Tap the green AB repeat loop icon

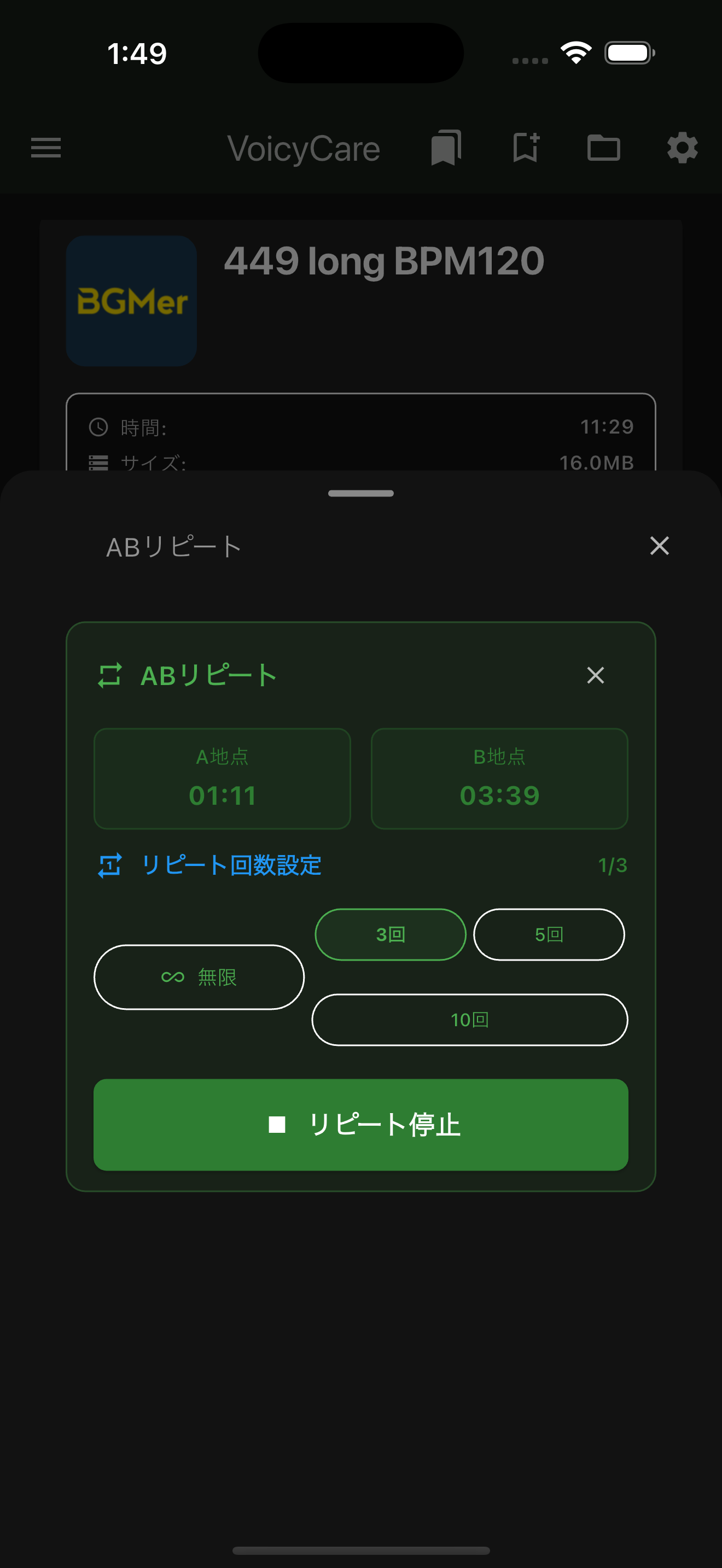click(x=110, y=676)
